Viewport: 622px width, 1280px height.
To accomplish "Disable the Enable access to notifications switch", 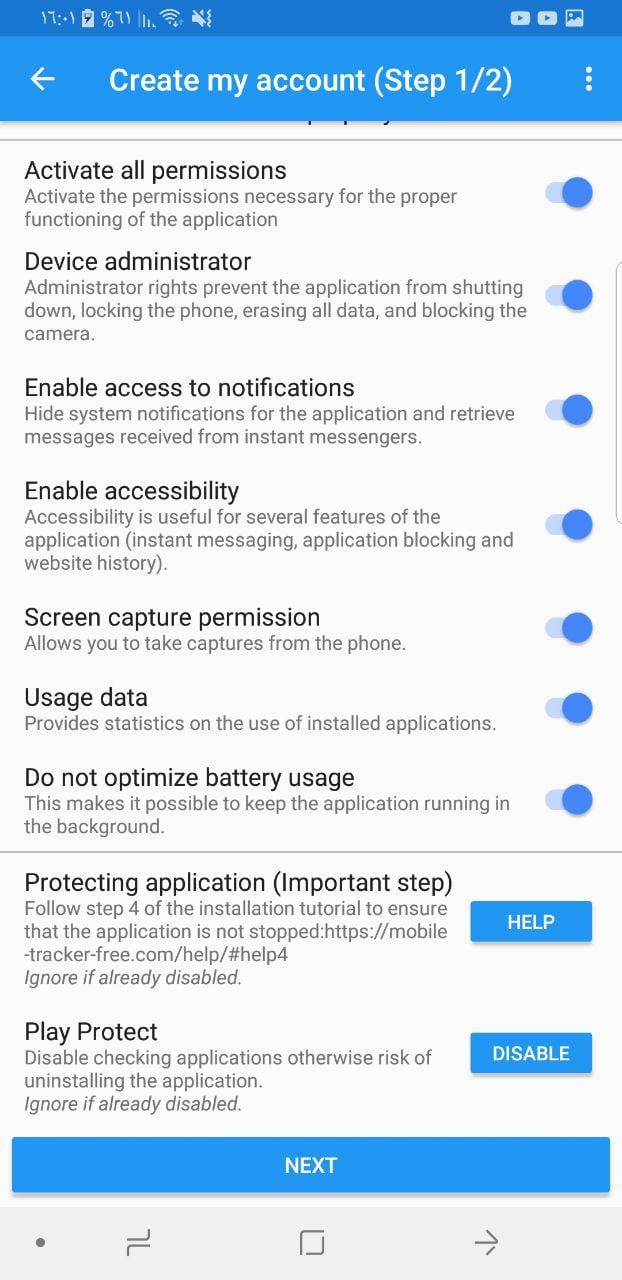I will 569,410.
